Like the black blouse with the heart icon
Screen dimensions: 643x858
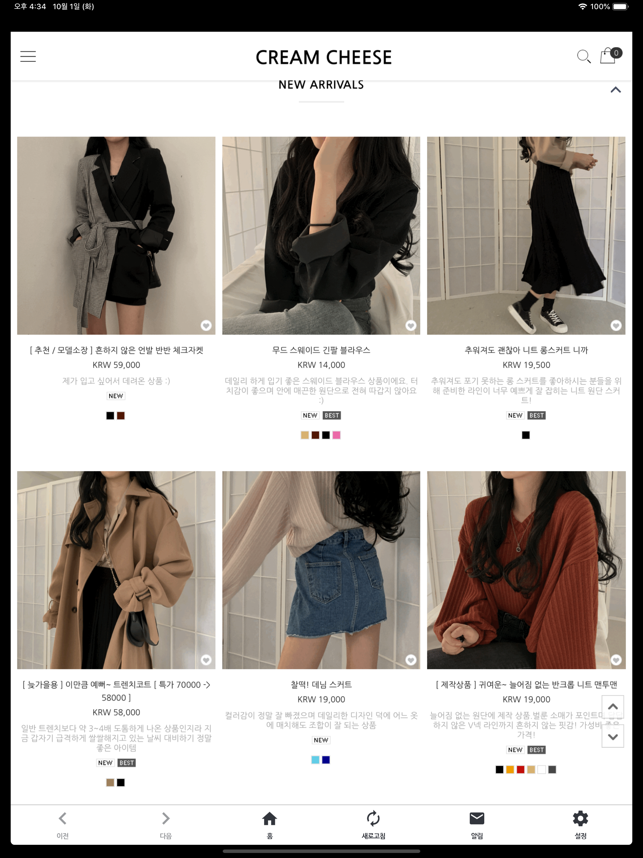(410, 326)
